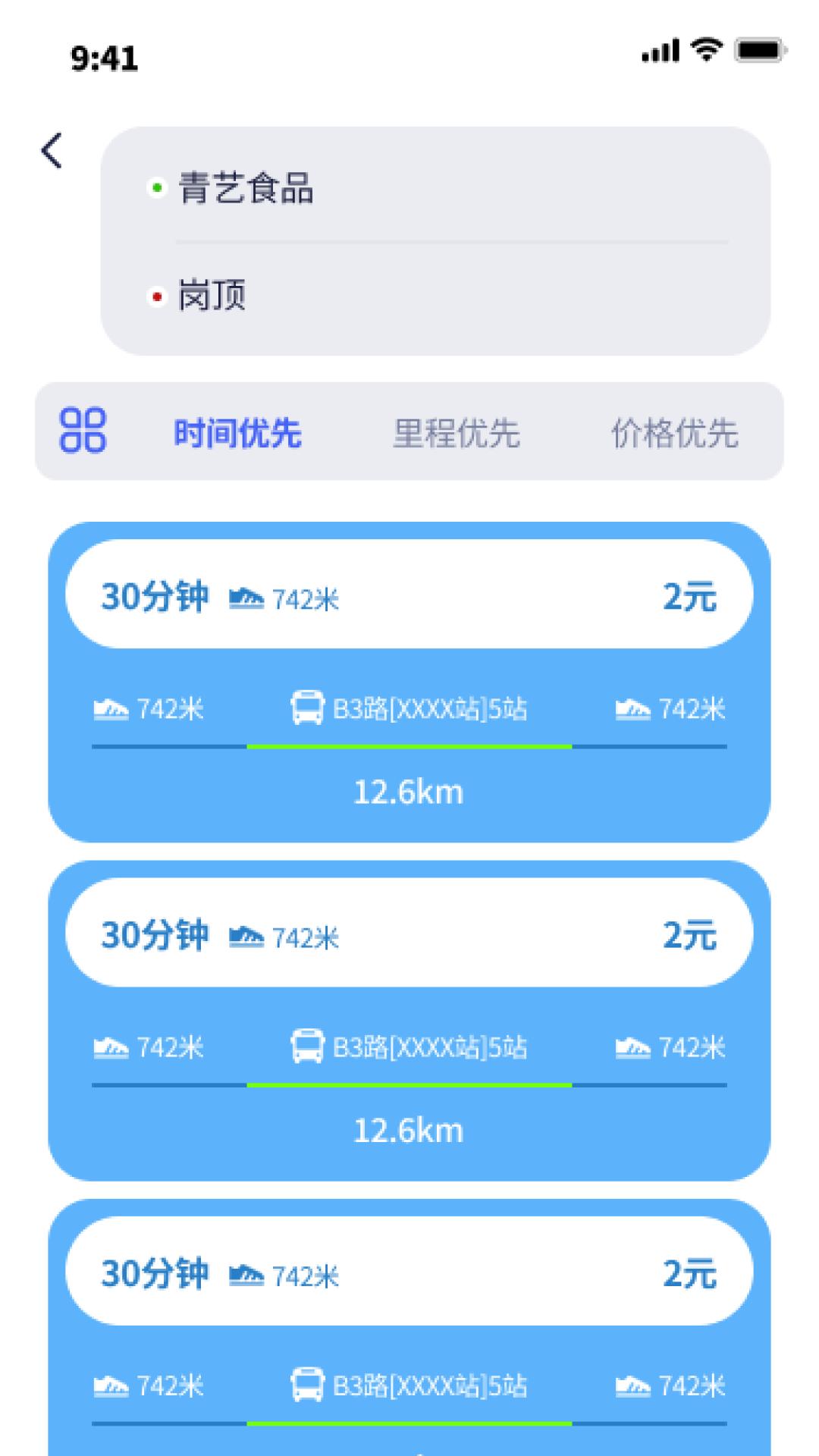This screenshot has width=819, height=1456.
Task: Click the walking icon next to the first 742米 segment
Action: [112, 711]
